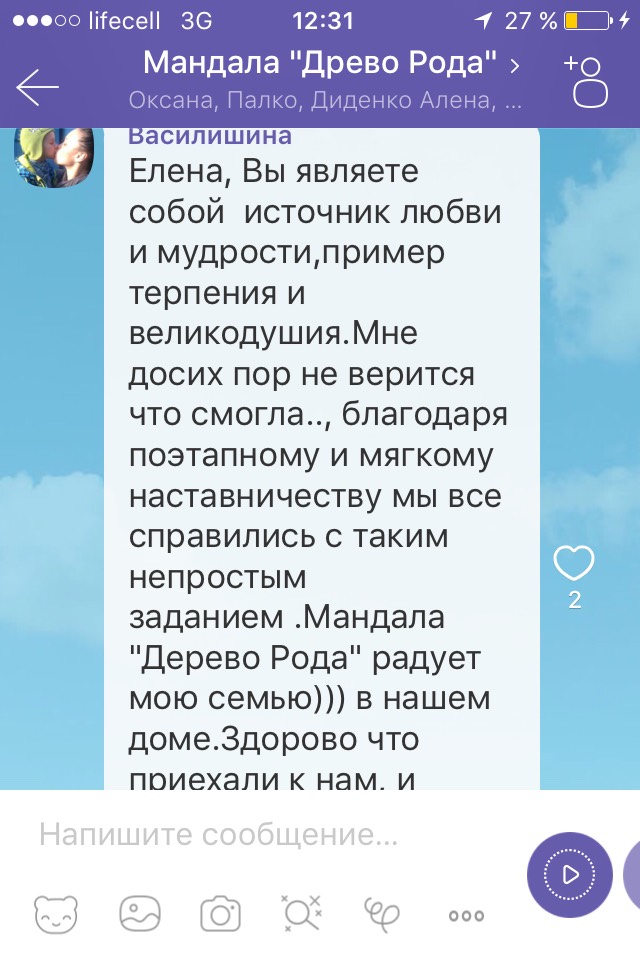This screenshot has width=640, height=960.
Task: Show more attachment options
Action: (466, 914)
